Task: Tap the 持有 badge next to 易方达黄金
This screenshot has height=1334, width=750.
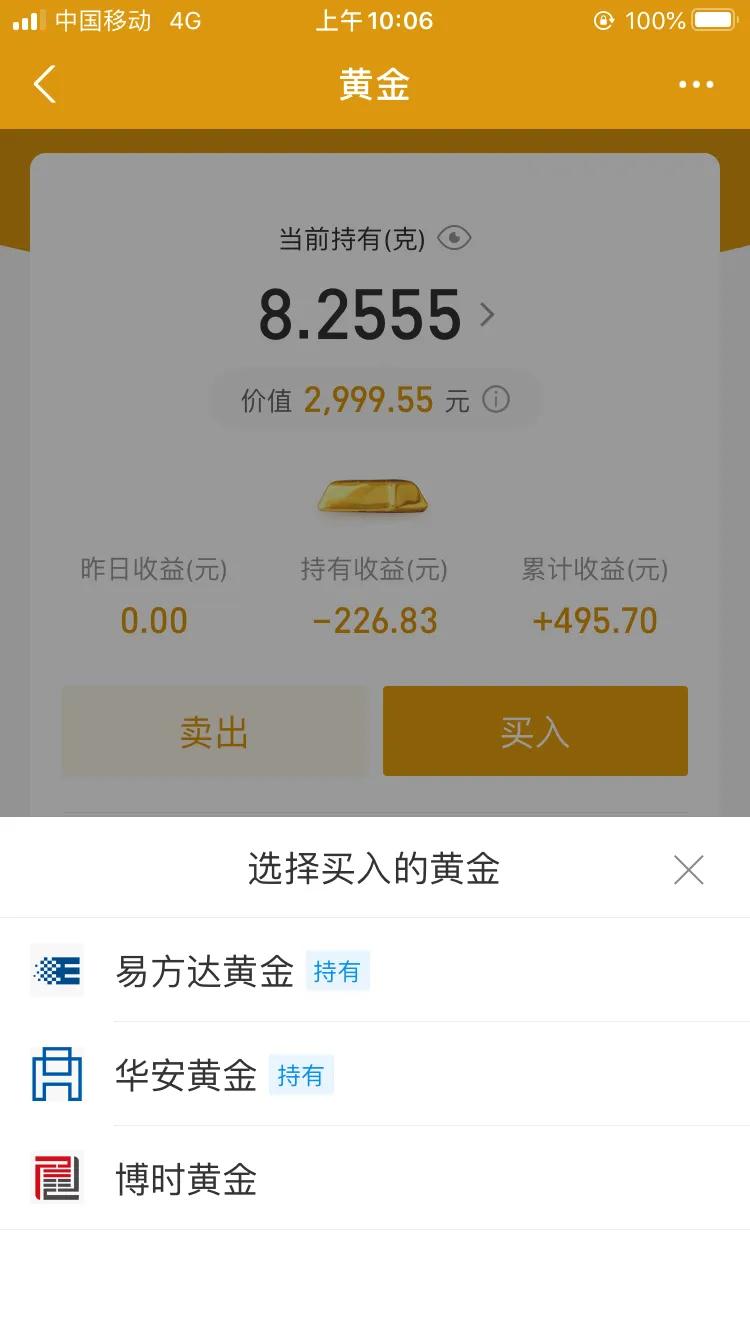Action: [338, 970]
